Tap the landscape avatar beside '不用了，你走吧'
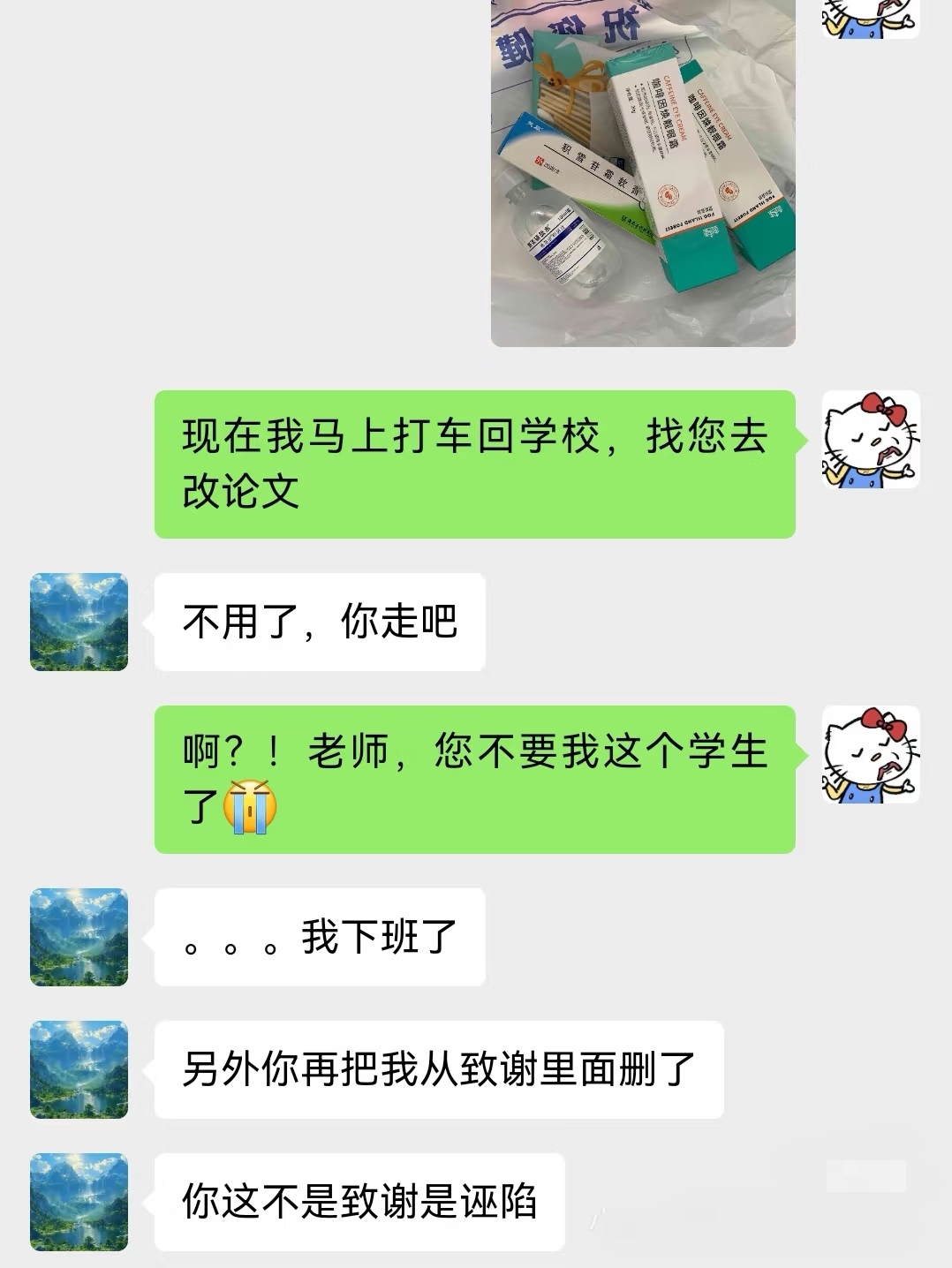The width and height of the screenshot is (952, 1268). point(79,622)
